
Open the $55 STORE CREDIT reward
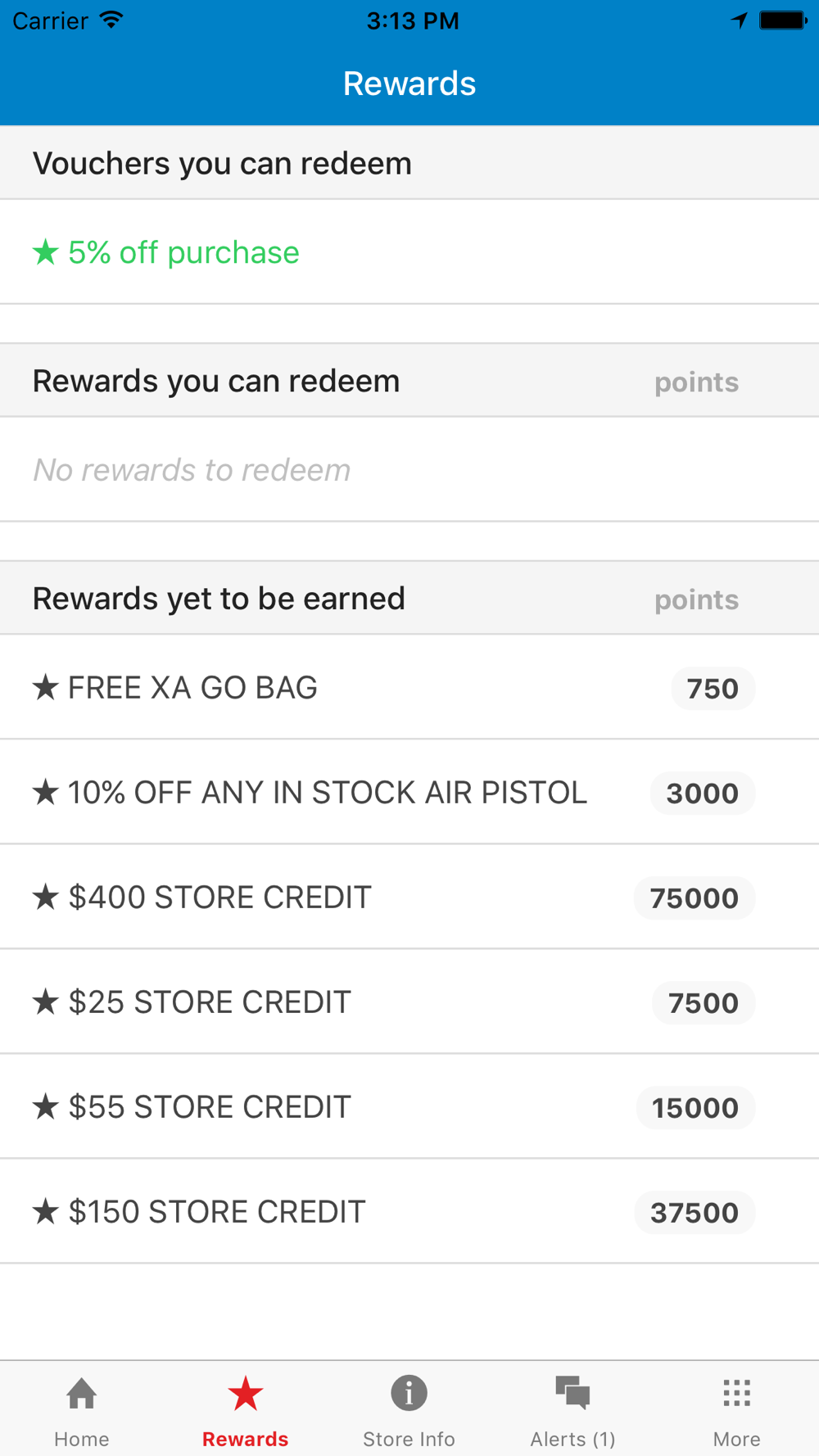[409, 1107]
